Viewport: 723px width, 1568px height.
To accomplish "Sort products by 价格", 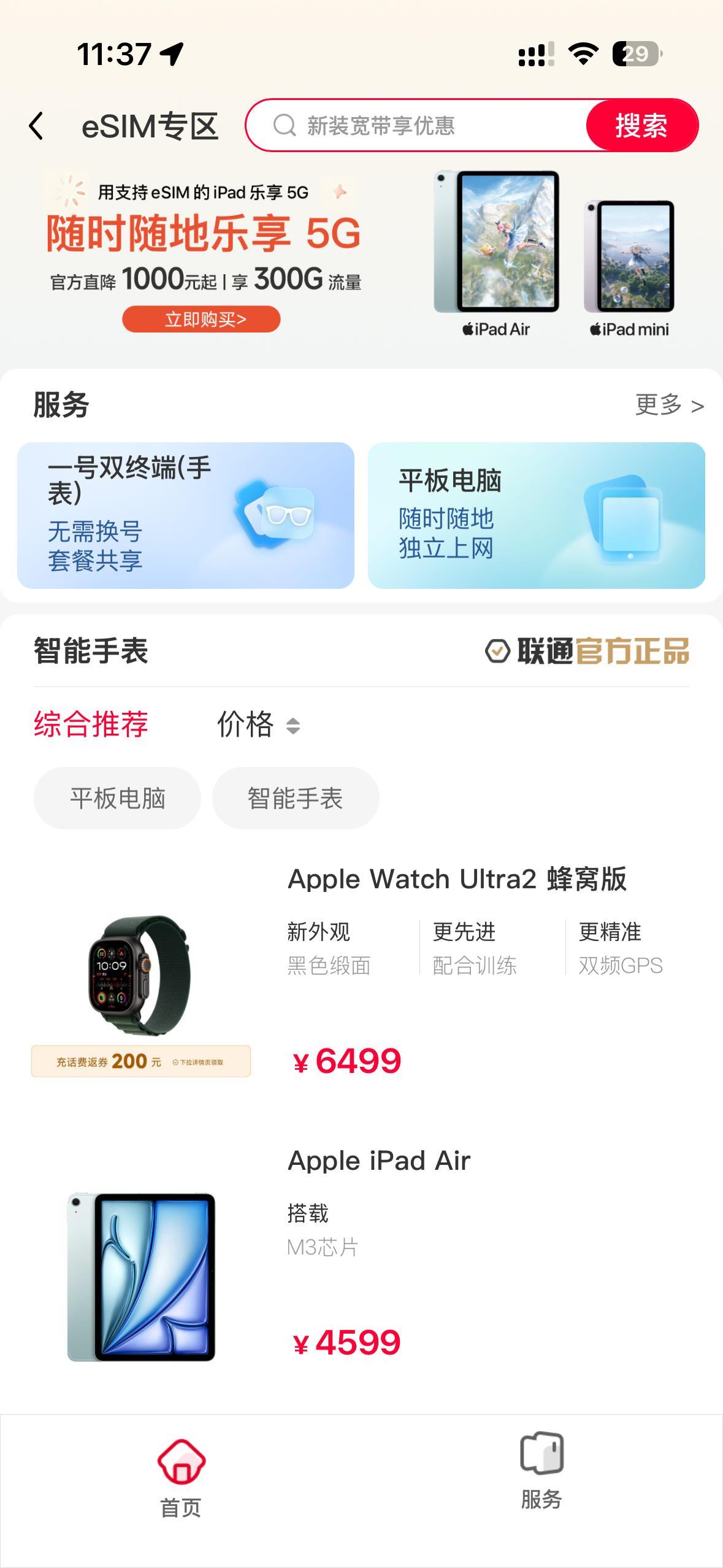I will click(x=258, y=724).
